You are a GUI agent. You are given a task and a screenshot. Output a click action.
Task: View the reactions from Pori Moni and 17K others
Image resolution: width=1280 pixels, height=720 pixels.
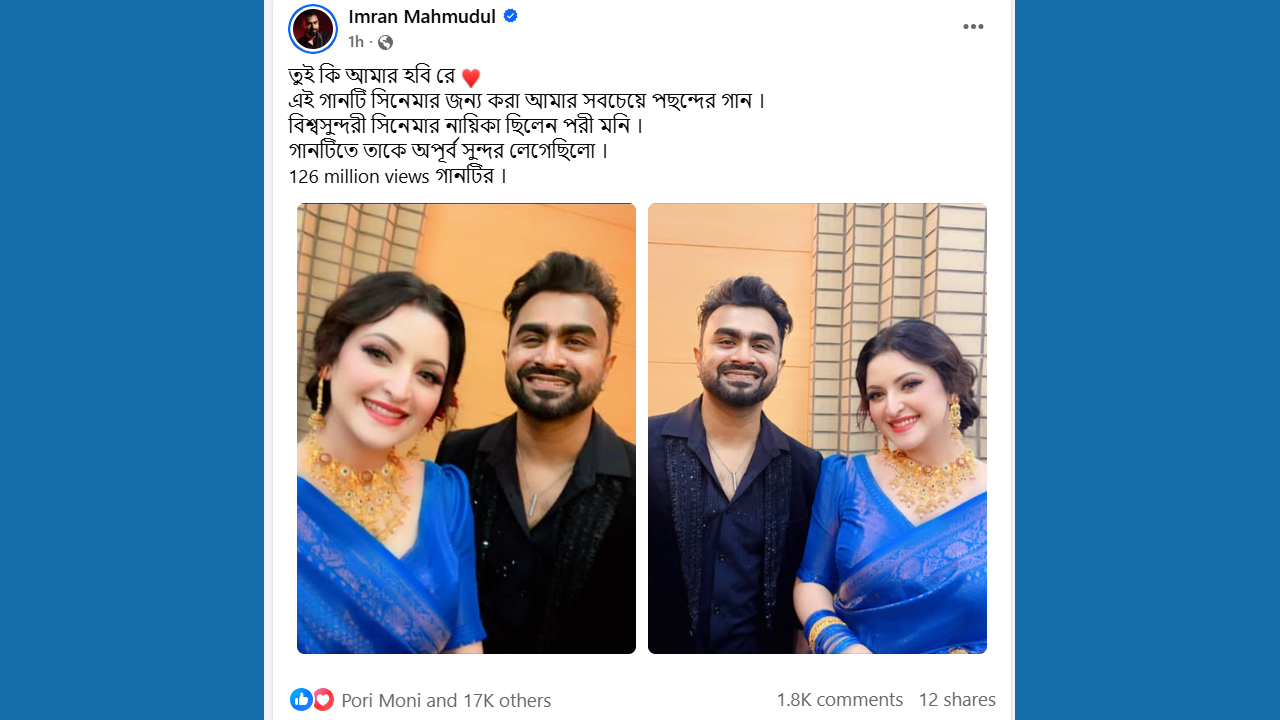[445, 700]
